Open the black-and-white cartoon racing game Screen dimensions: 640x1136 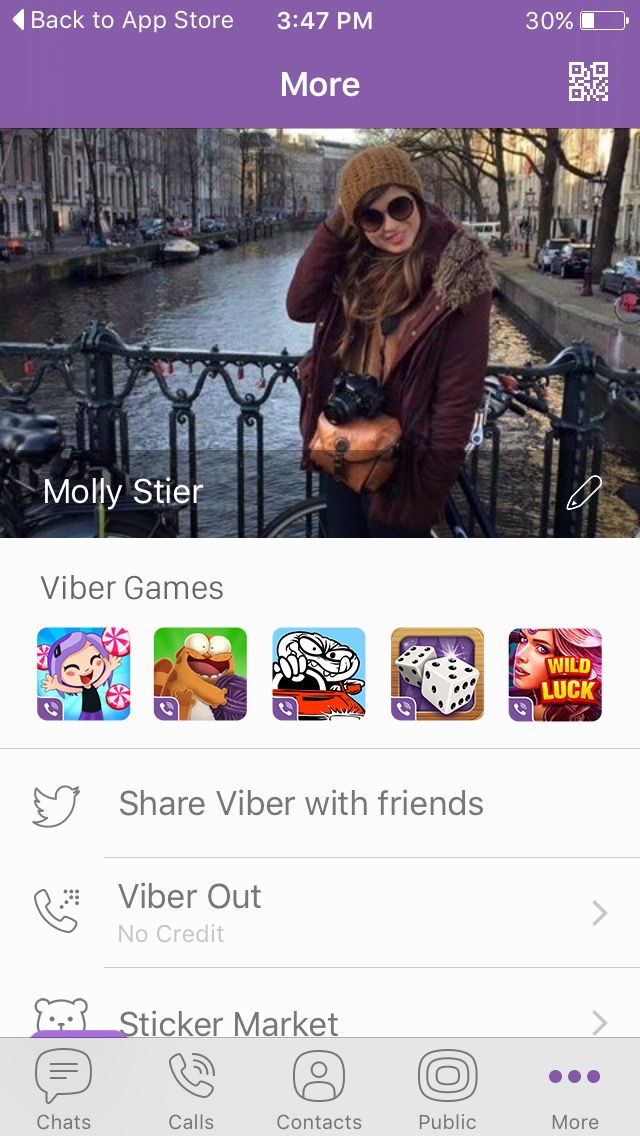(x=319, y=674)
